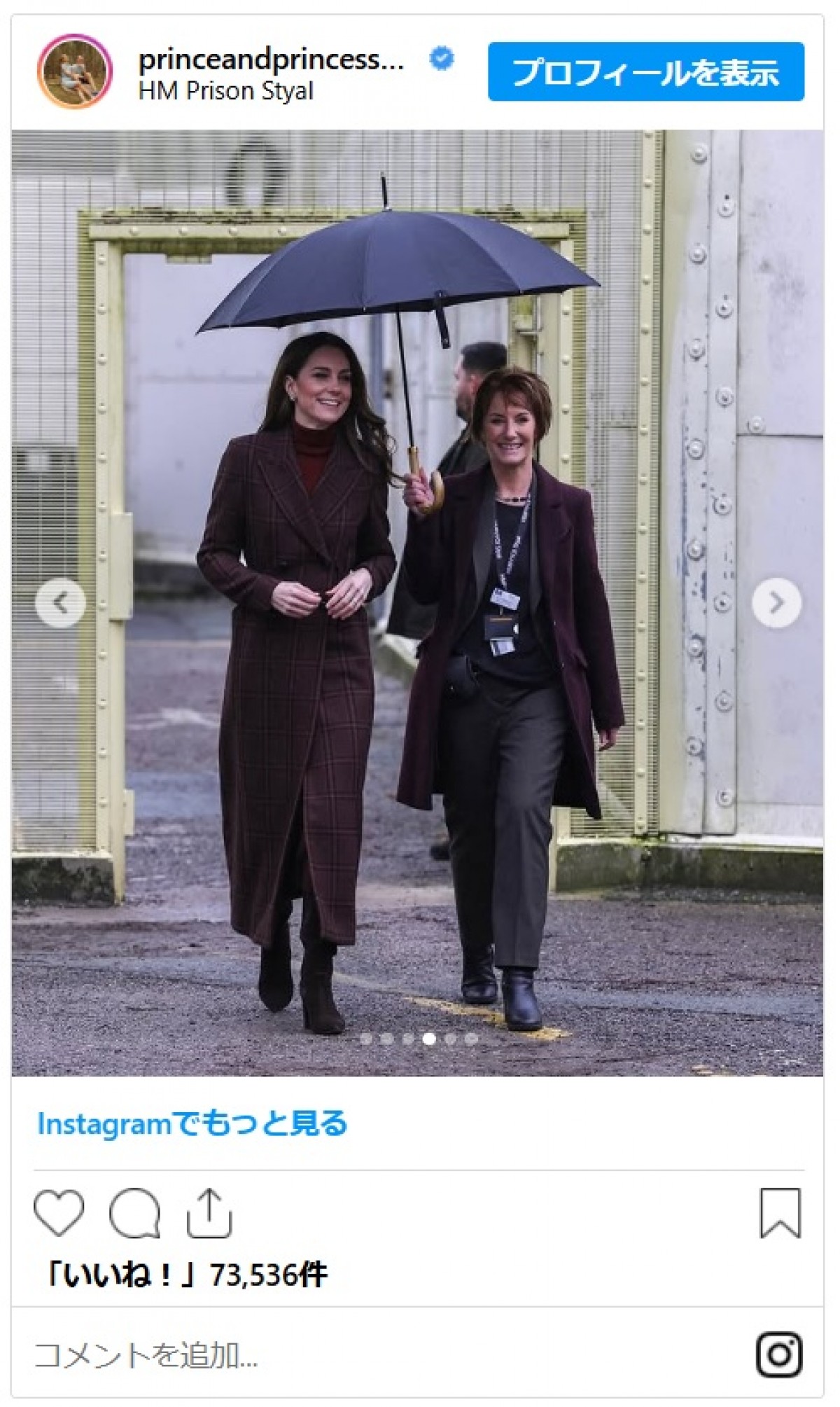Bookmark this post
This screenshot has height=1407, width=840.
(780, 1212)
